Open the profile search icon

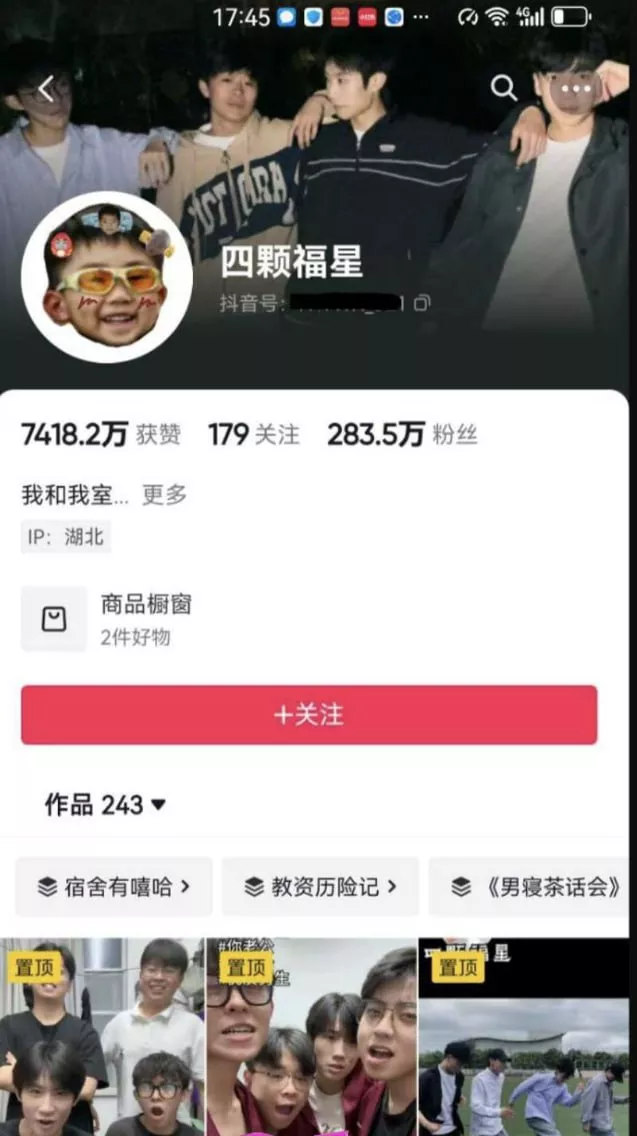pos(504,88)
